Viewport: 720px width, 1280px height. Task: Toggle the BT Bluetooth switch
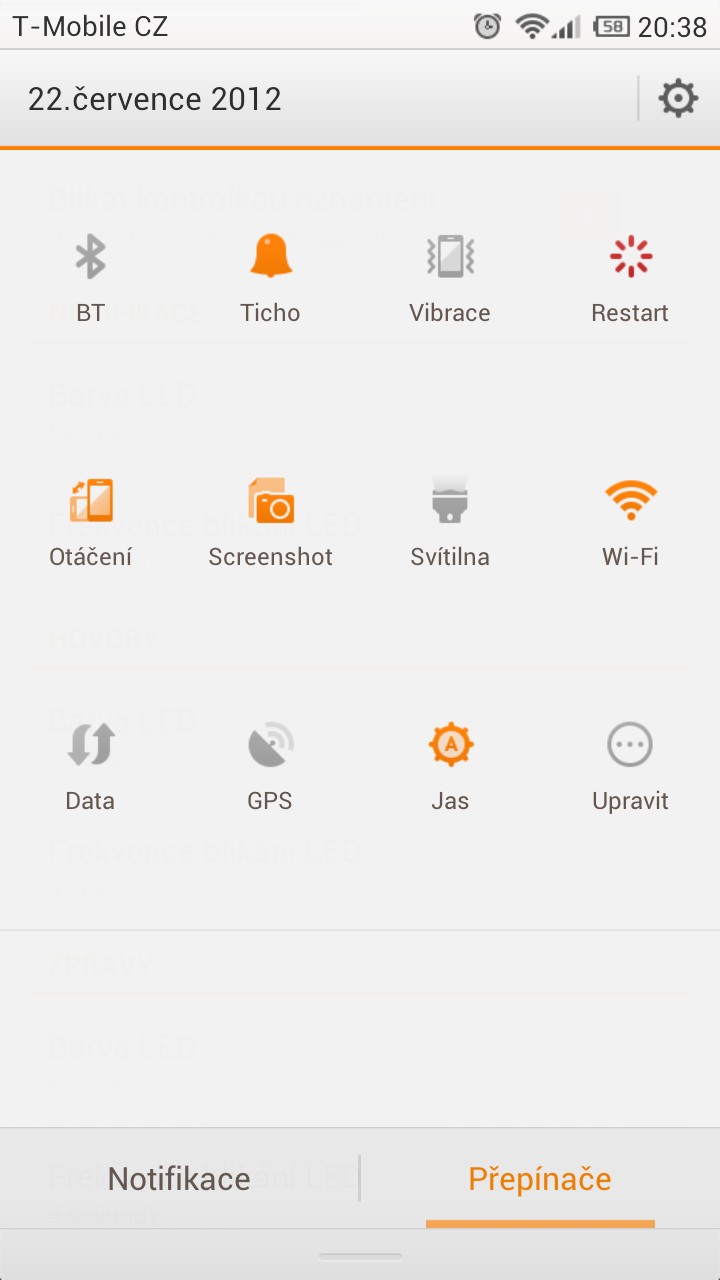pyautogui.click(x=90, y=279)
